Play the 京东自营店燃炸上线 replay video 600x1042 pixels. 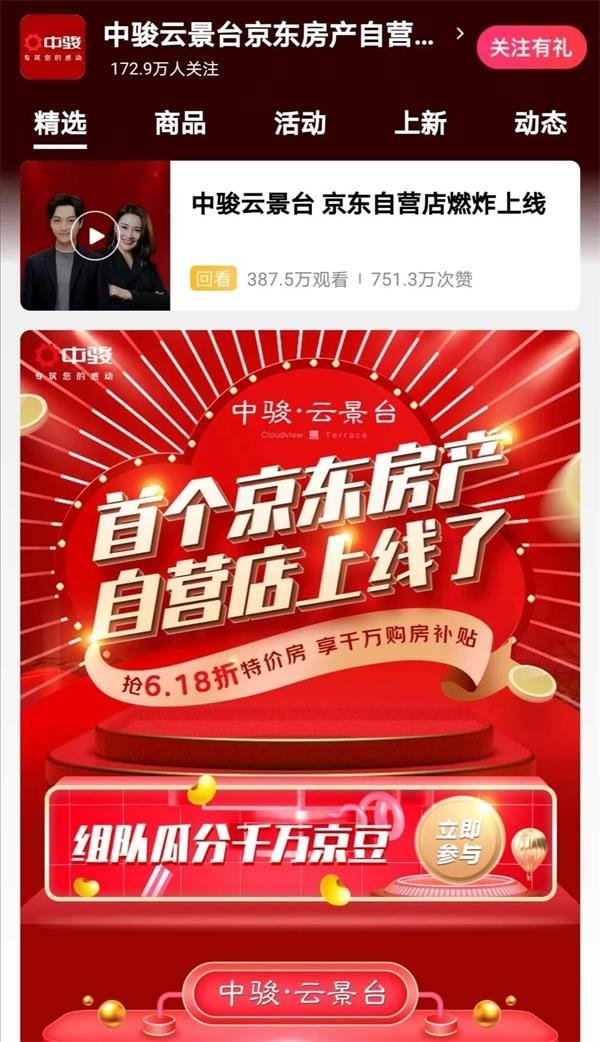[x=94, y=236]
